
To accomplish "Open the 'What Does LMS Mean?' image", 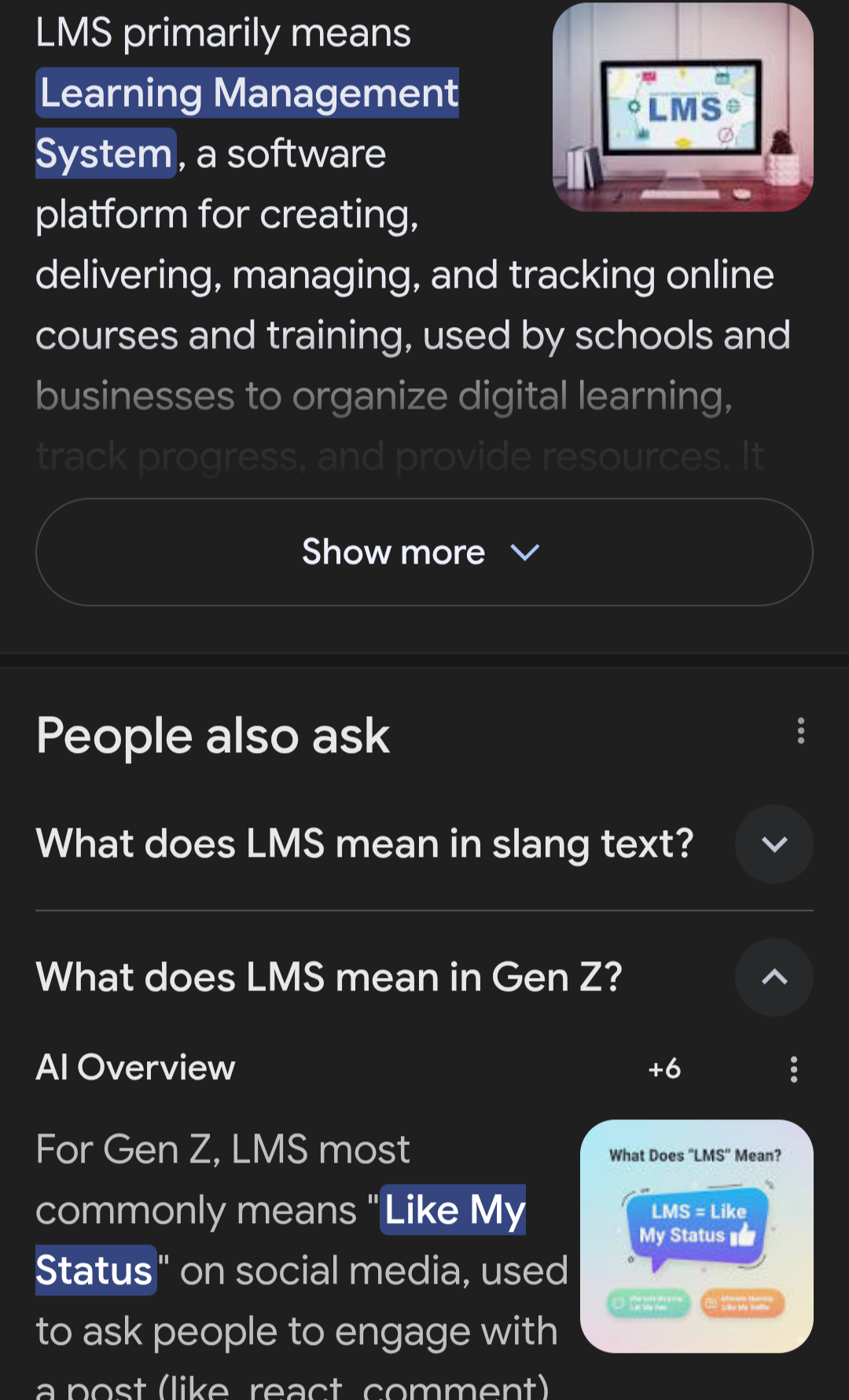I will [696, 1236].
